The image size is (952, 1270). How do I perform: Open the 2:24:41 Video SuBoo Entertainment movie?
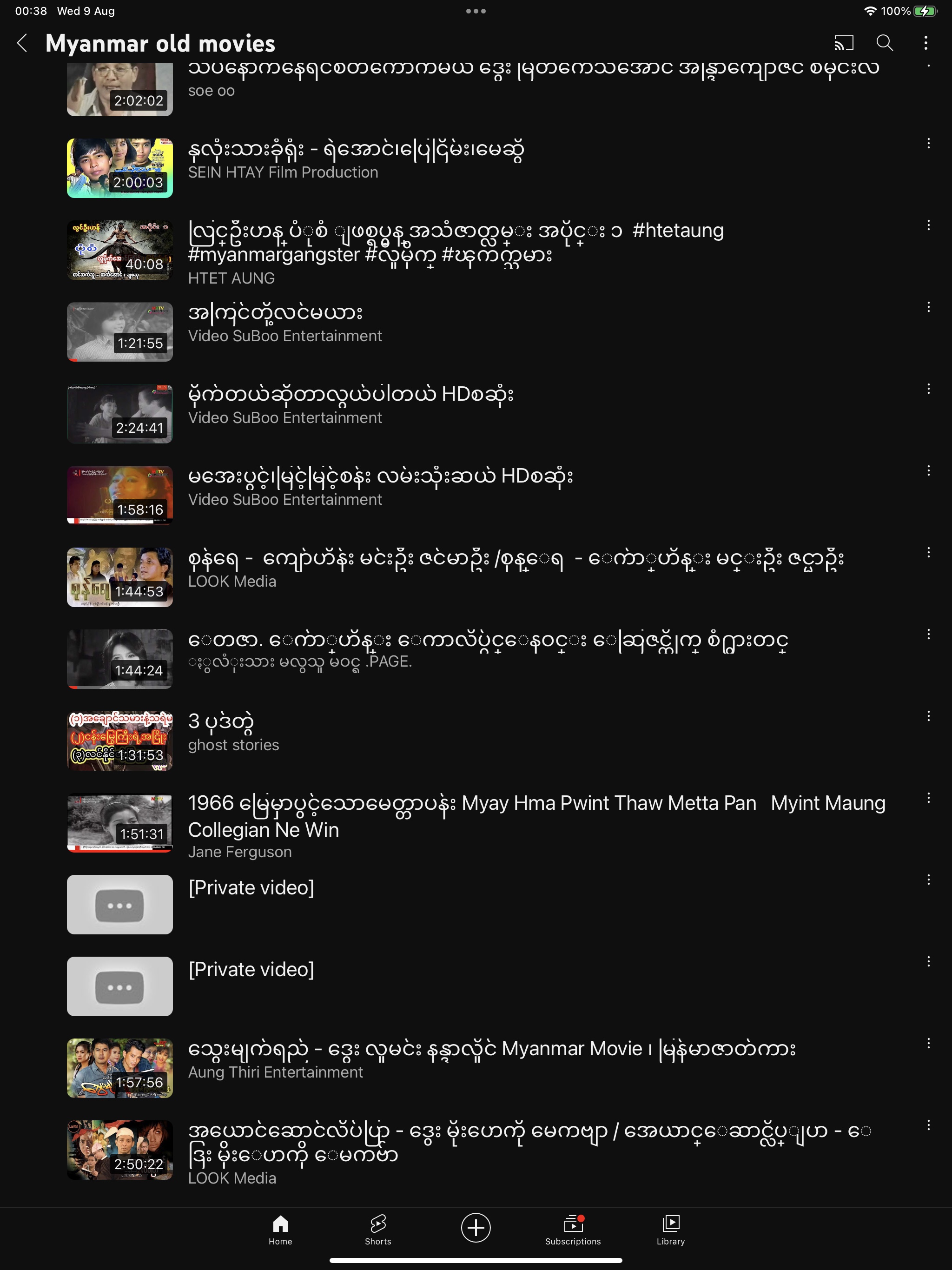[x=119, y=413]
